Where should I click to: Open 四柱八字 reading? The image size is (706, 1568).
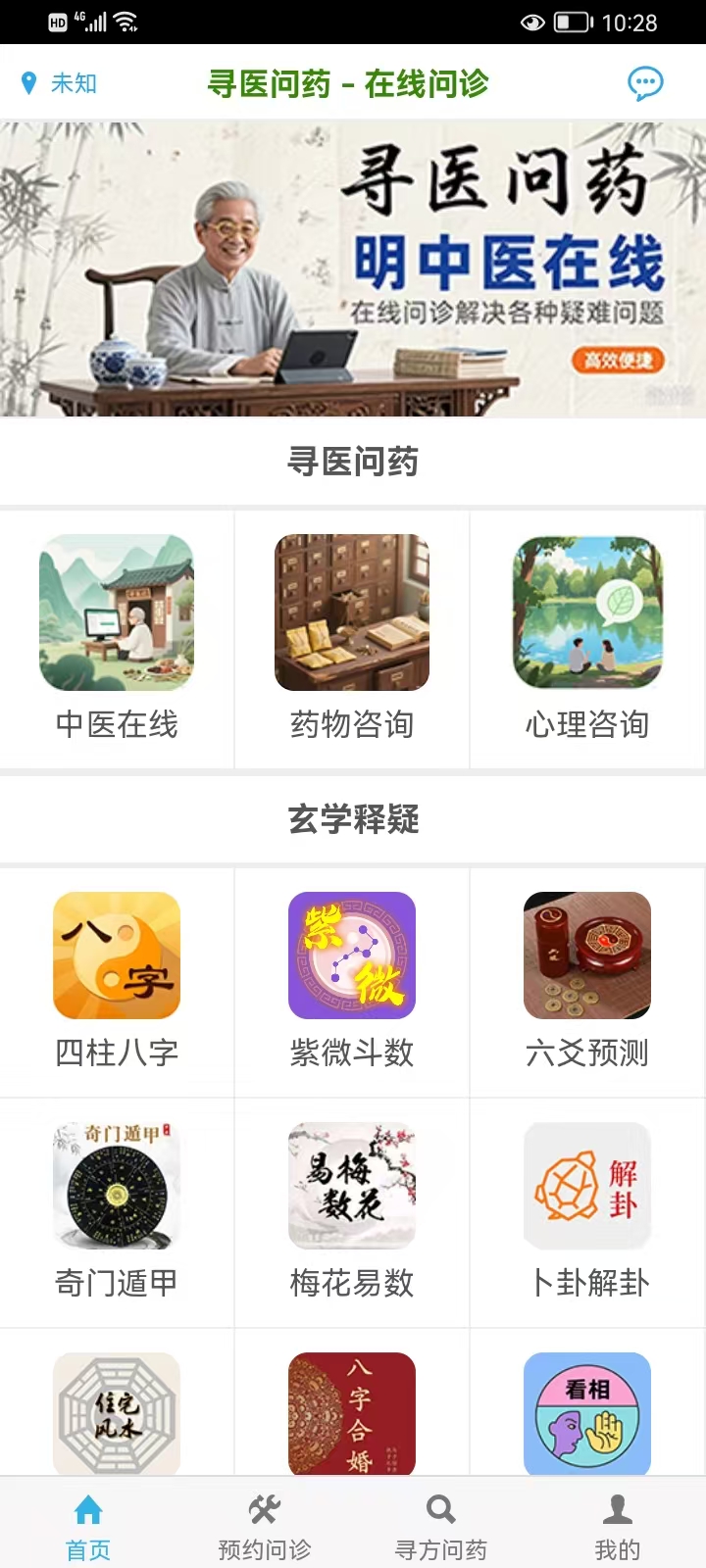pos(117,980)
